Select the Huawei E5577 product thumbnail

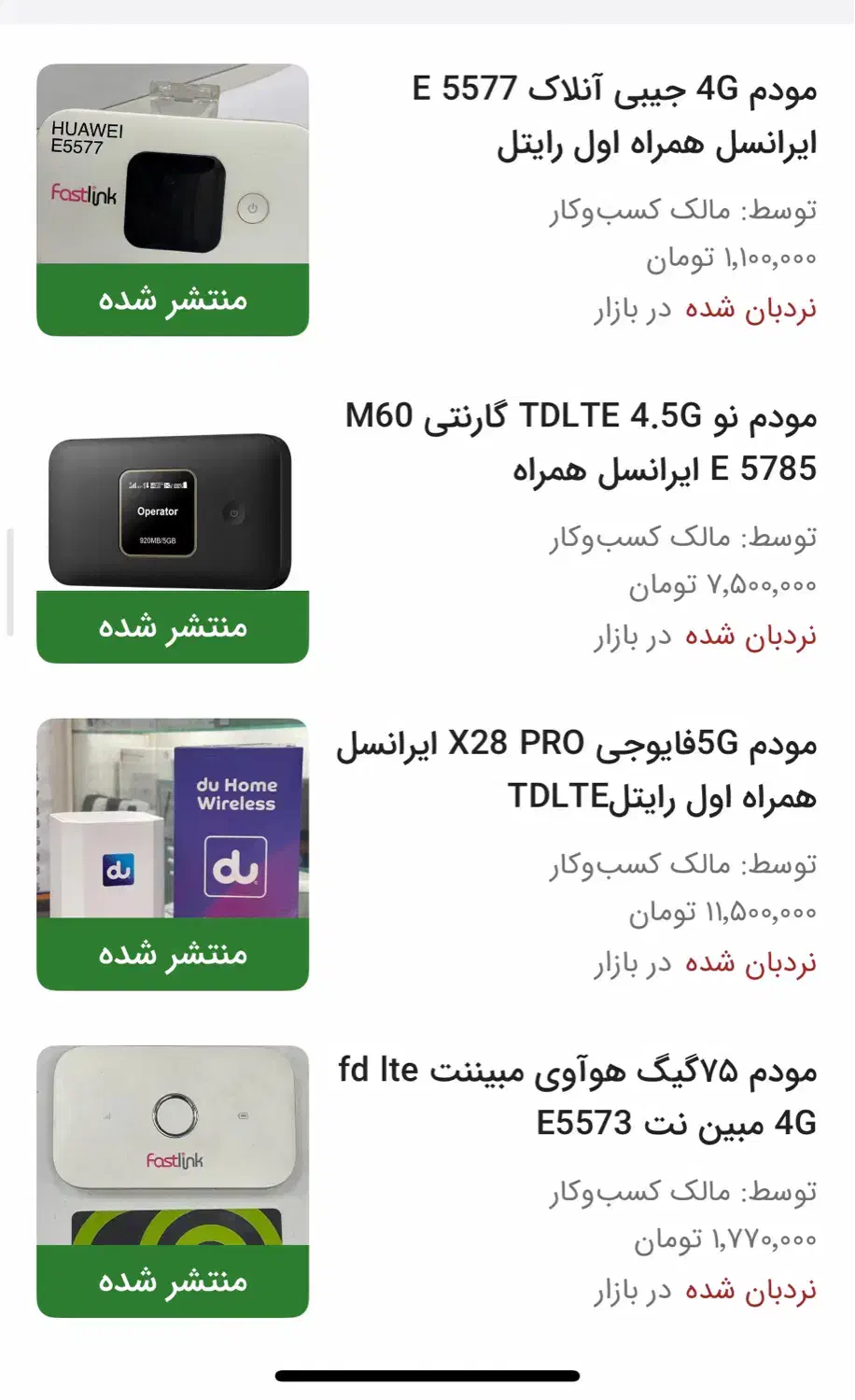[173, 168]
